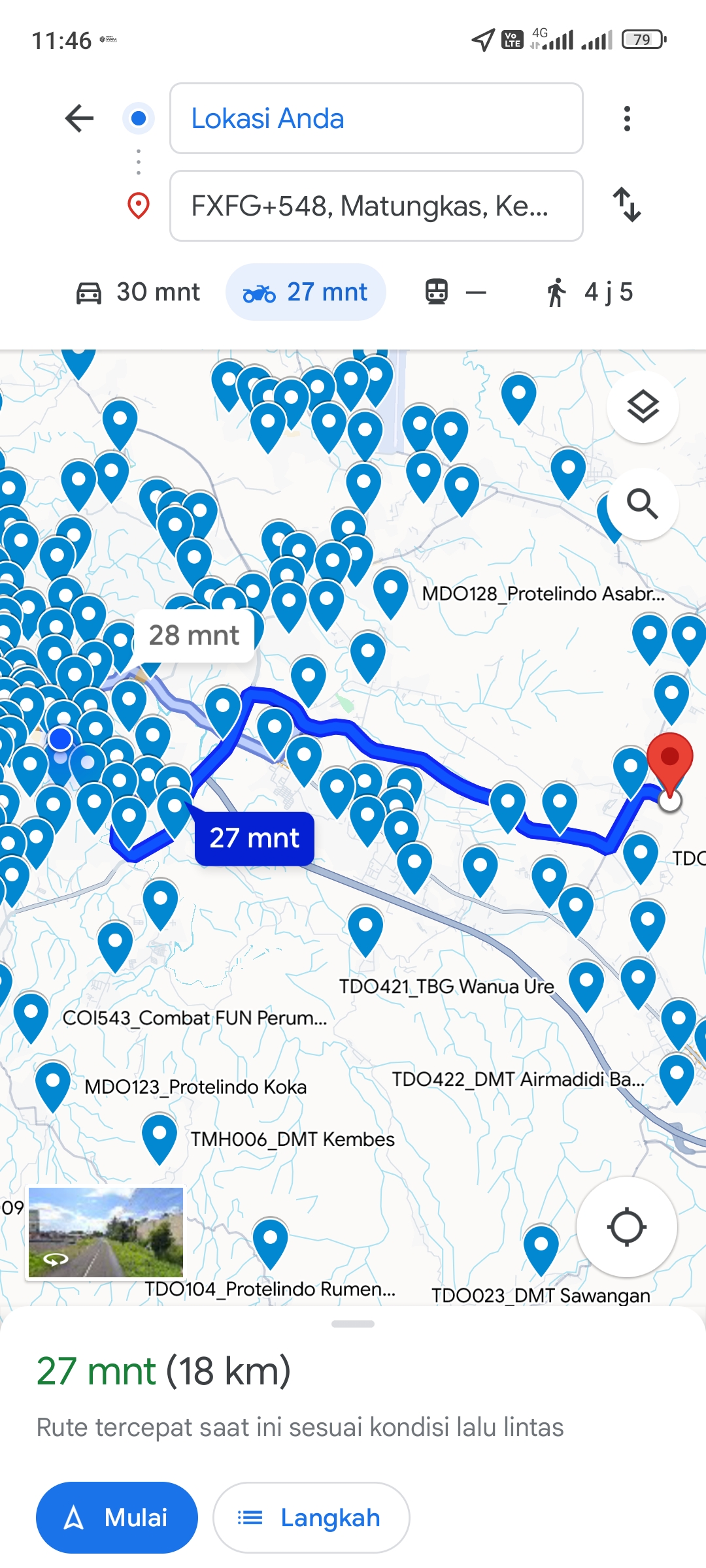
Task: Tap the TMH006_DMT Kembes map pin
Action: tap(160, 1138)
